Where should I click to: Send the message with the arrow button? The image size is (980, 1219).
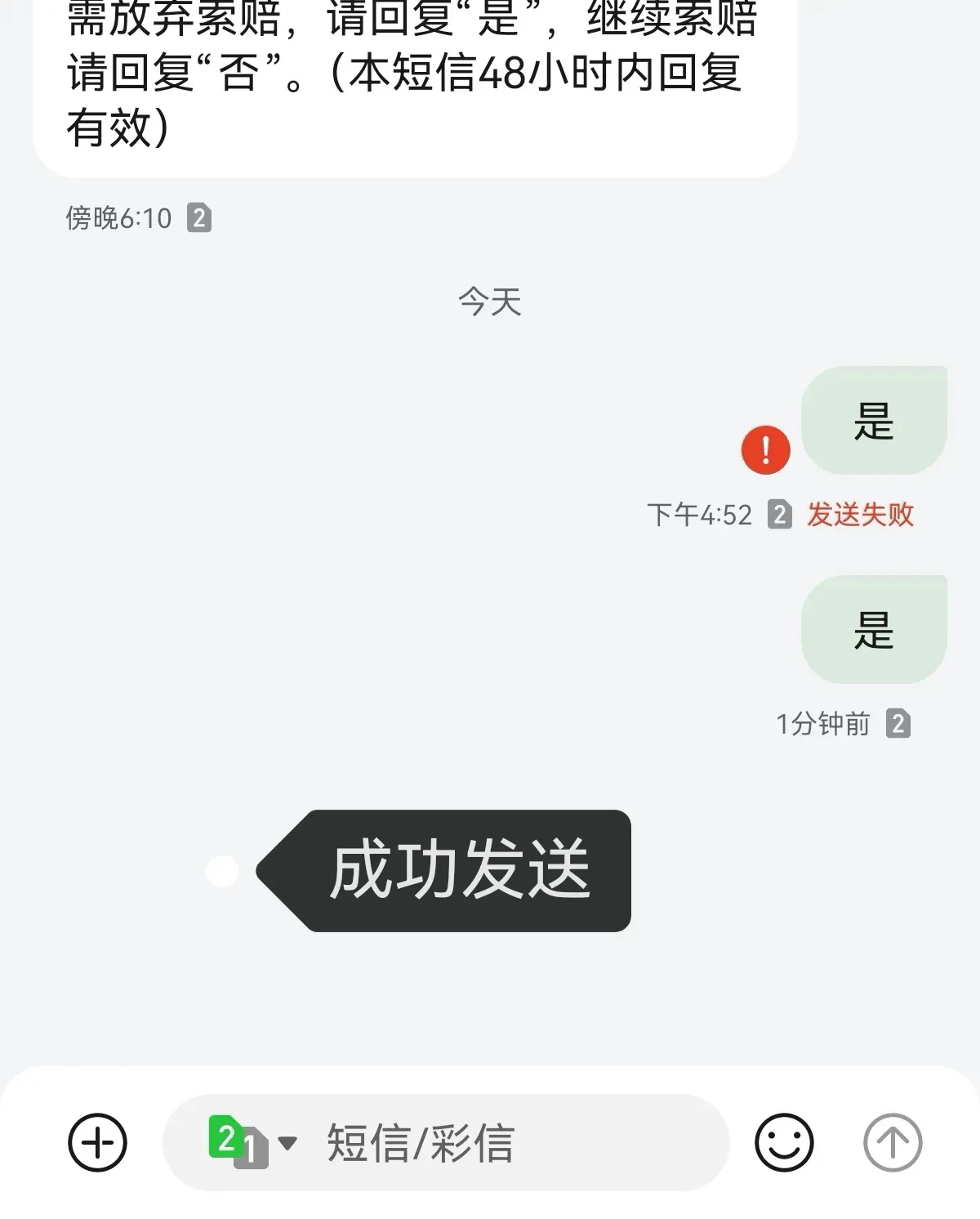[893, 1142]
